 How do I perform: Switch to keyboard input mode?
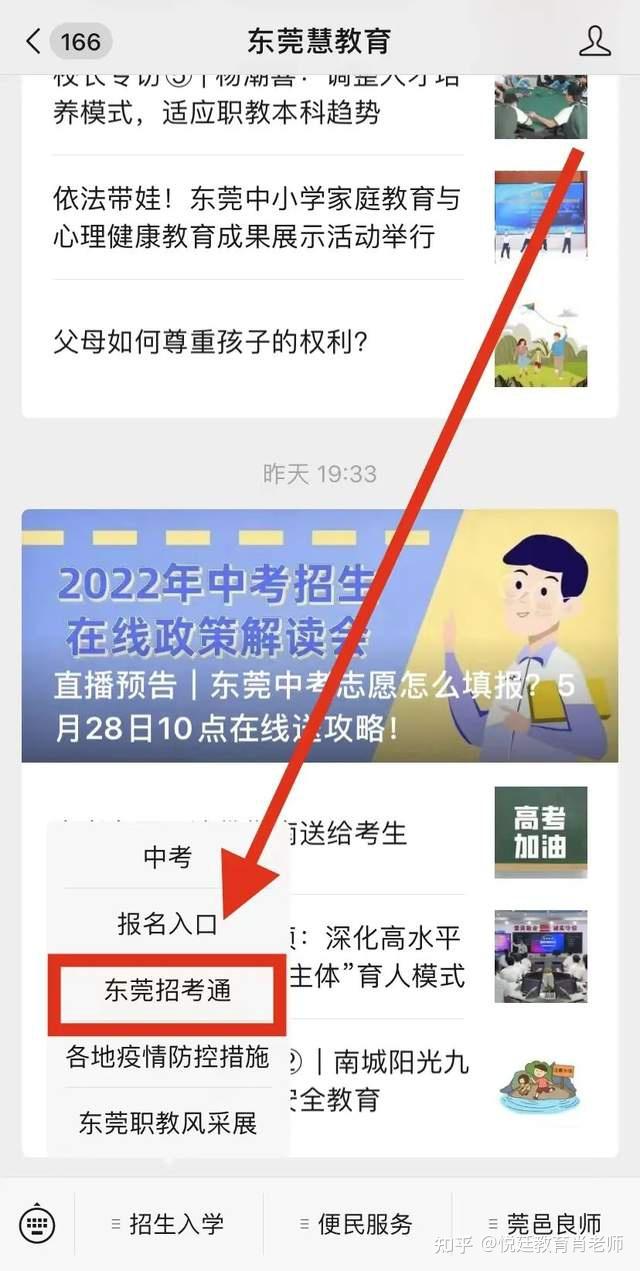coord(37,1224)
